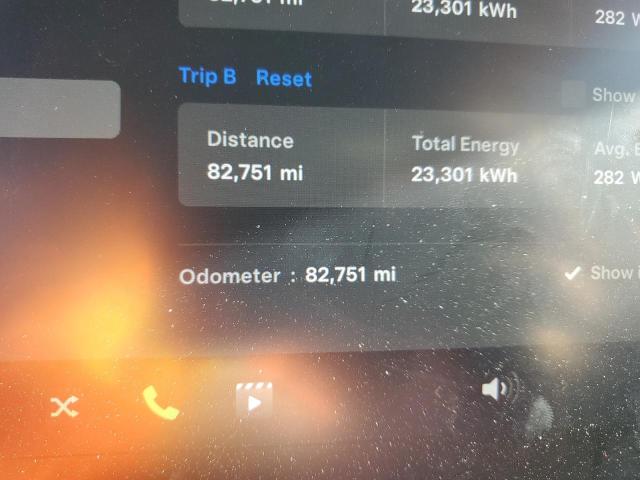Tick the unchecked Show box for Trip B

573,95
